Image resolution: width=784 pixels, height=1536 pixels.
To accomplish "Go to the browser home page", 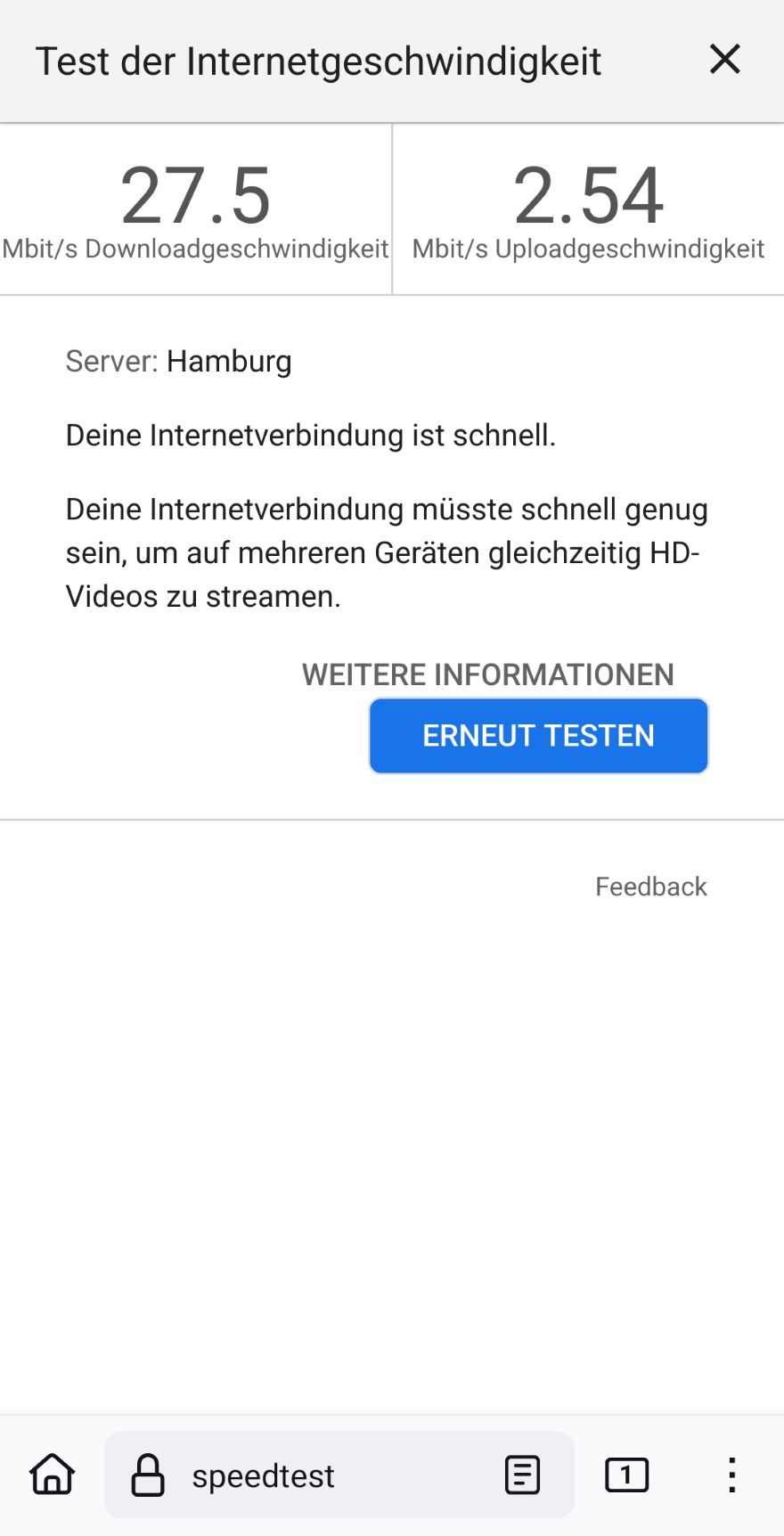I will click(x=53, y=1475).
